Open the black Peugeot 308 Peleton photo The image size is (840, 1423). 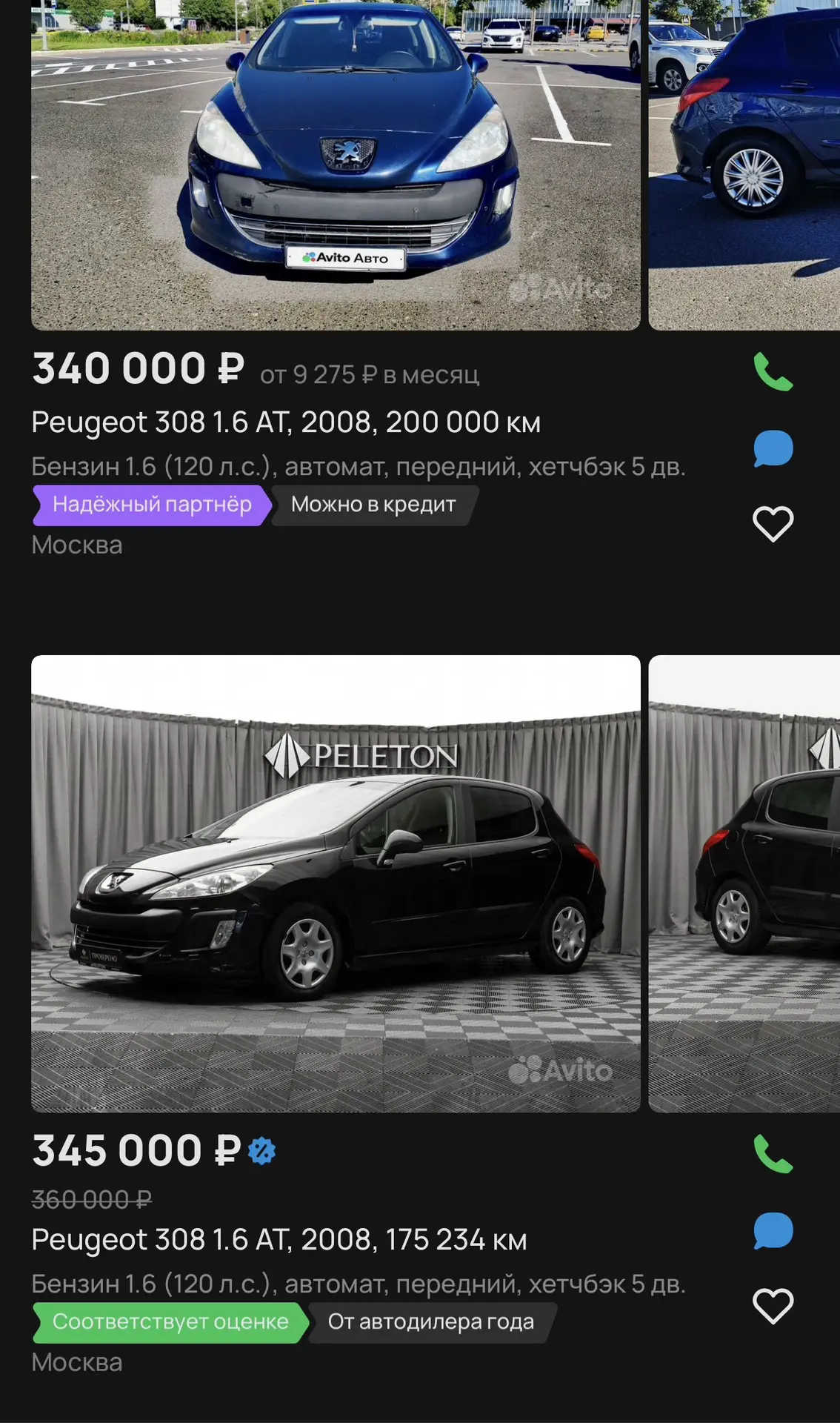point(336,883)
